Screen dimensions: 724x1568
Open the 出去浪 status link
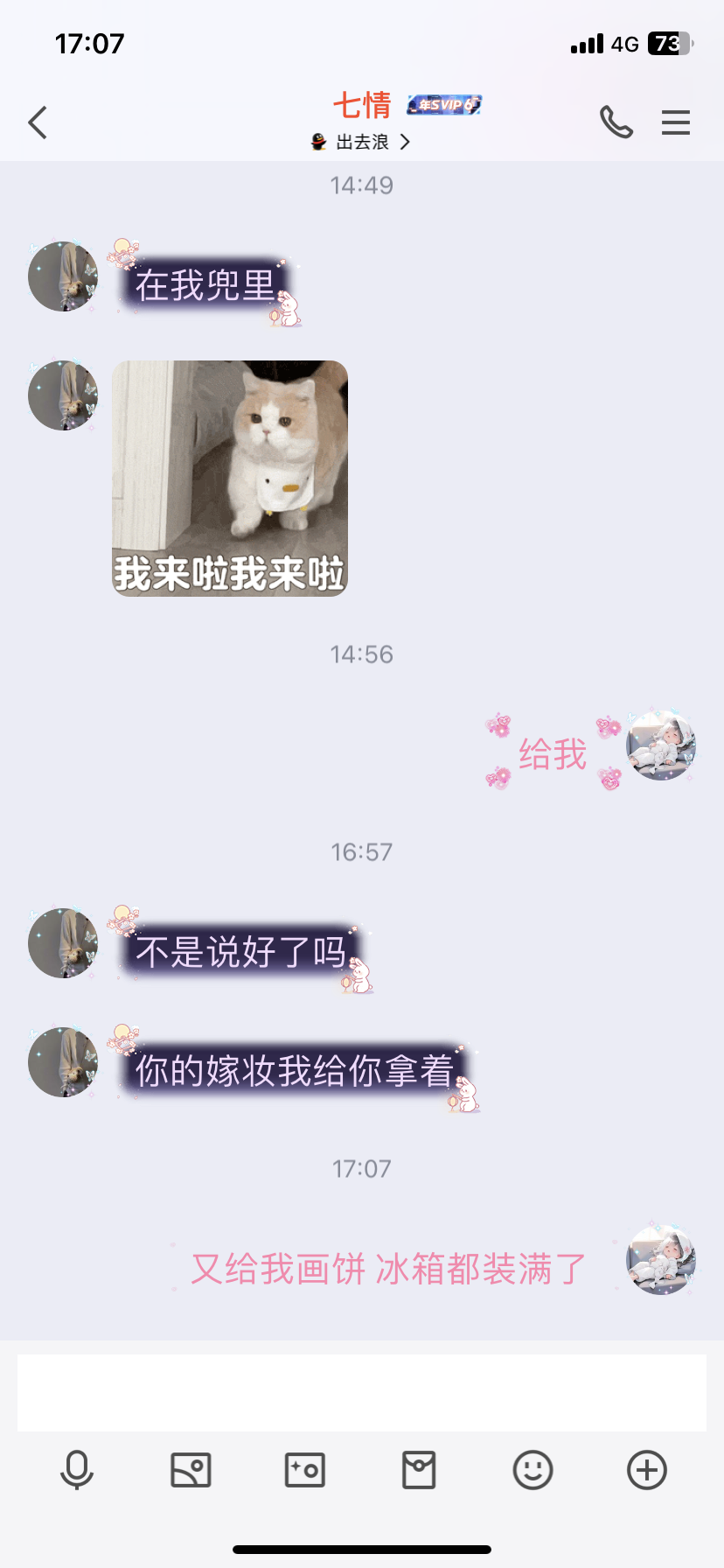click(362, 142)
